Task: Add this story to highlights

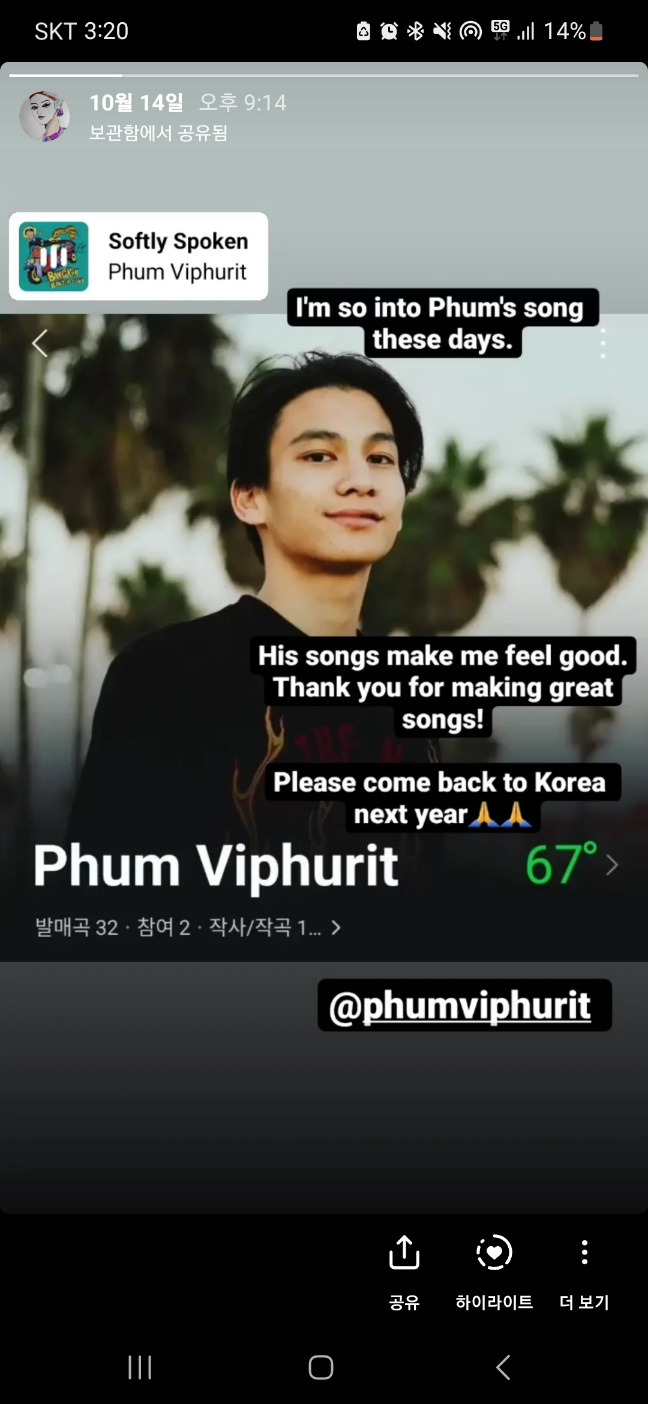Action: point(494,1272)
